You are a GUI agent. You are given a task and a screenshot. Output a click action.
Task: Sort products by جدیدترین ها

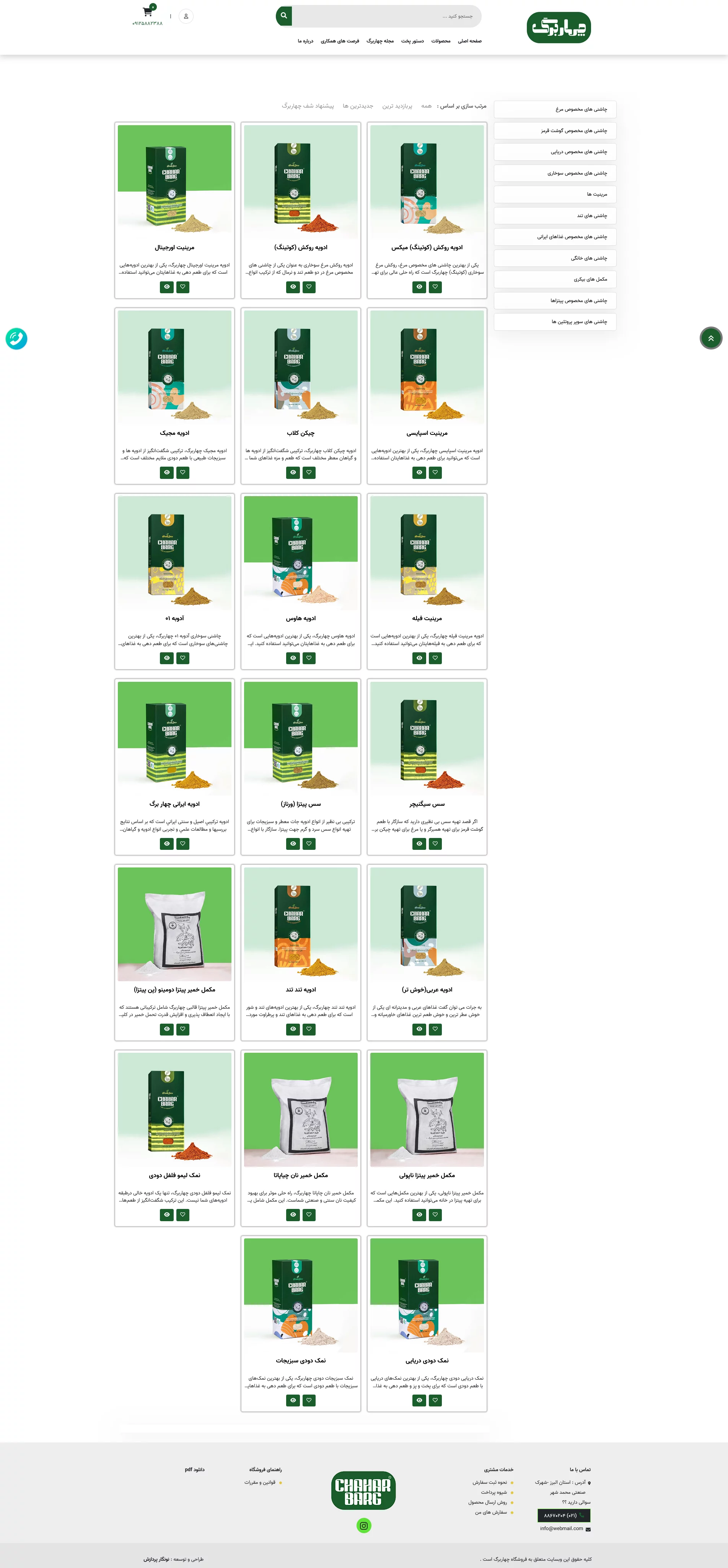tap(358, 106)
